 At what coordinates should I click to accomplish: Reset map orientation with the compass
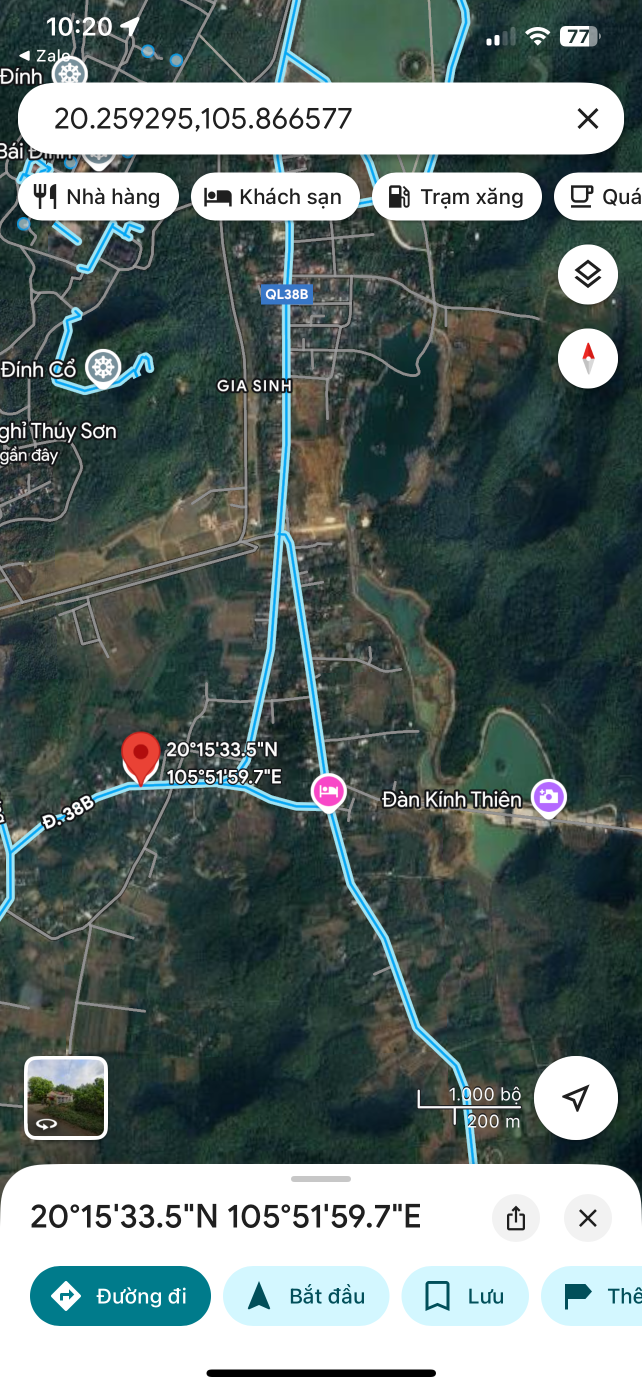588,358
